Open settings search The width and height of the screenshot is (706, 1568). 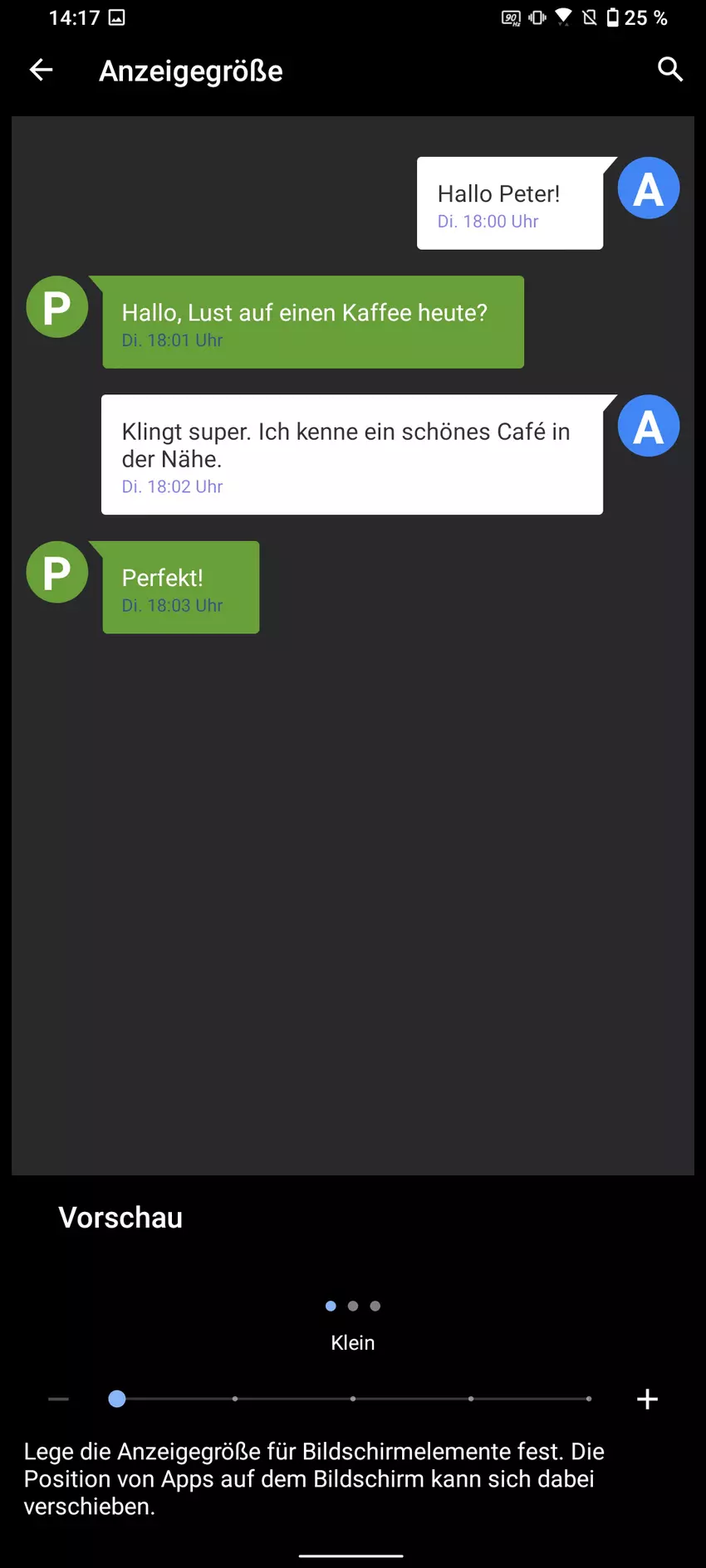669,70
